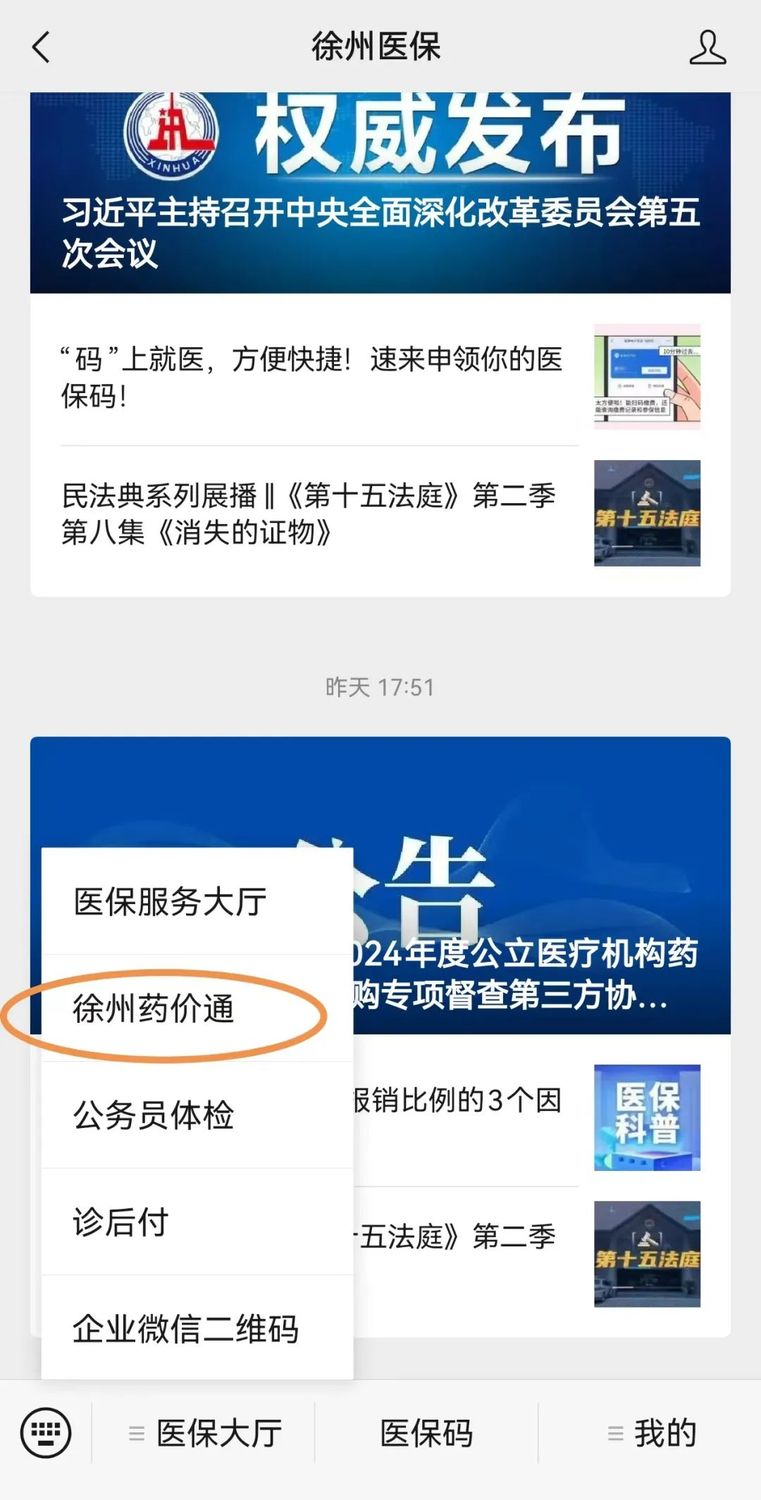Viewport: 761px width, 1500px height.
Task: Open 徐州药价通 from the menu
Action: [x=155, y=1008]
